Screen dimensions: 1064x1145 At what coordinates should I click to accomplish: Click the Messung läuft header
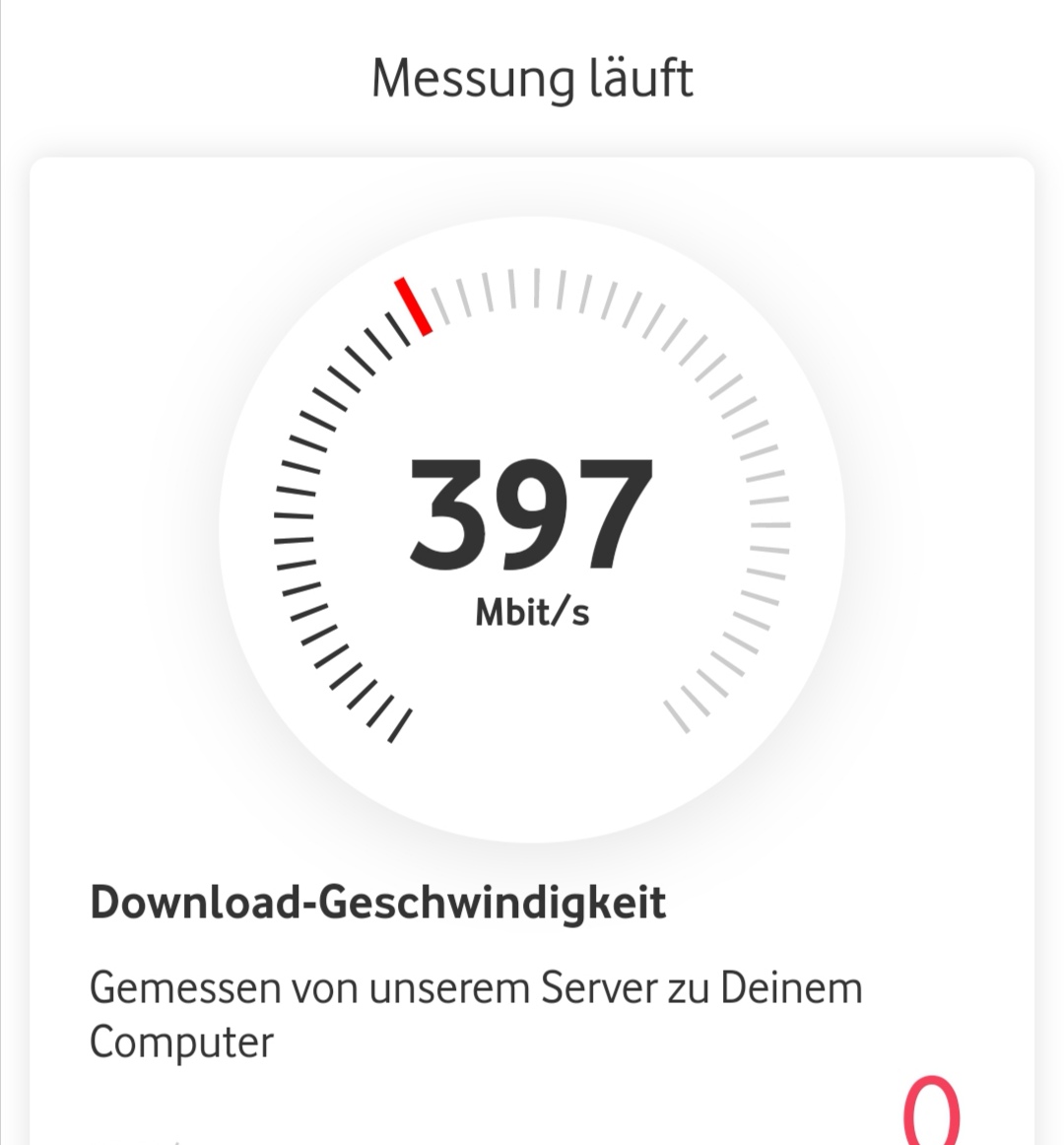click(x=532, y=77)
